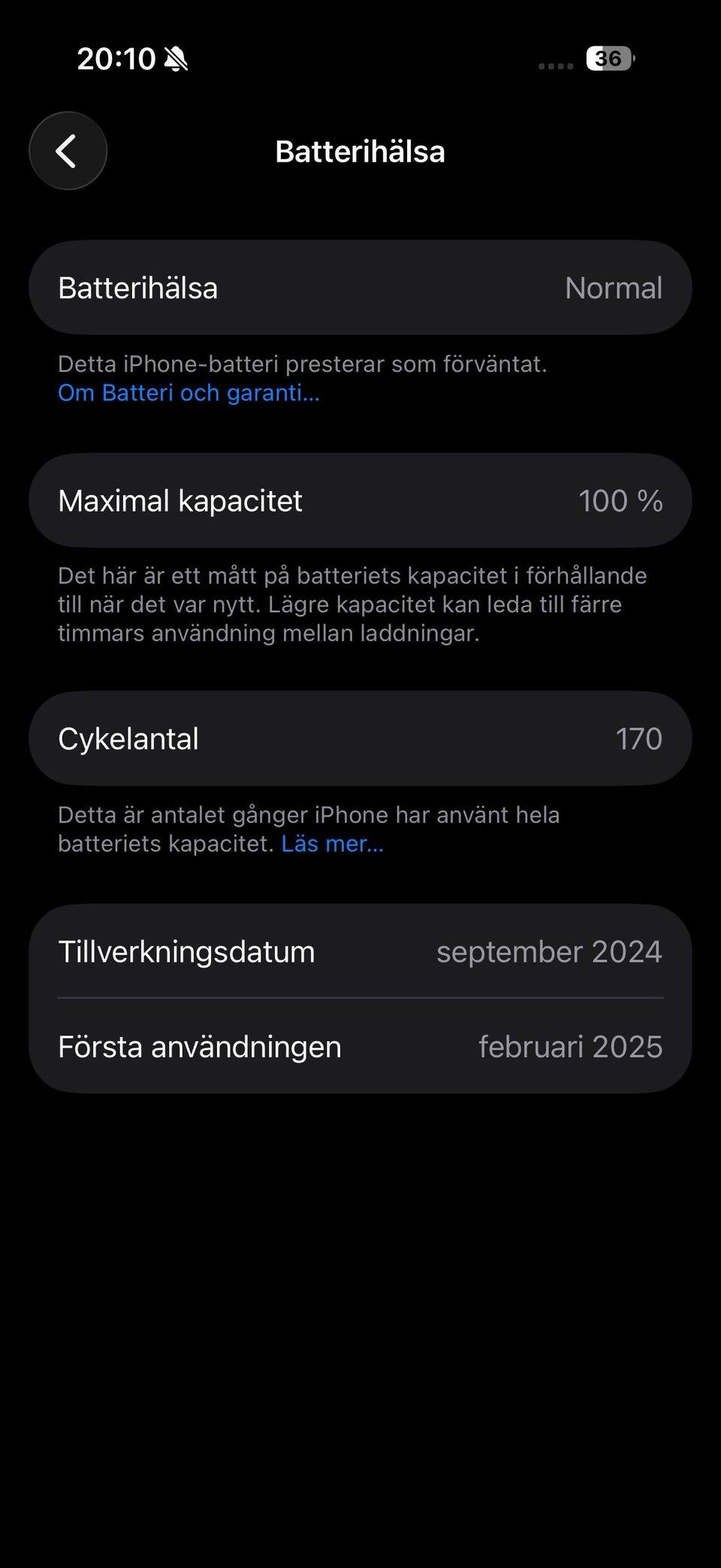Open Läs mer link about cycle count

[x=333, y=844]
